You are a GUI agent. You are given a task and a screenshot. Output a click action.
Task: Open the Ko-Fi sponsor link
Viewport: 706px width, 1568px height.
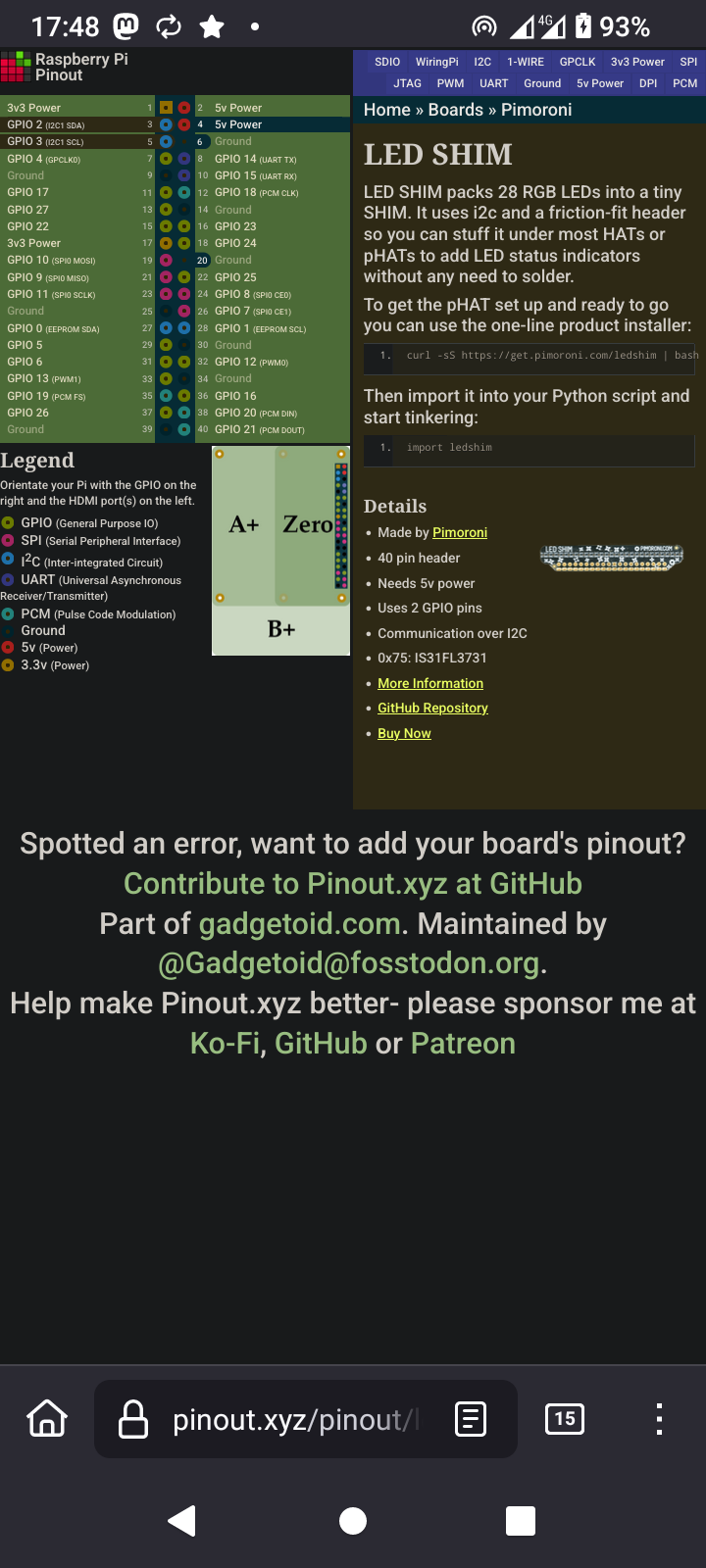click(226, 1043)
